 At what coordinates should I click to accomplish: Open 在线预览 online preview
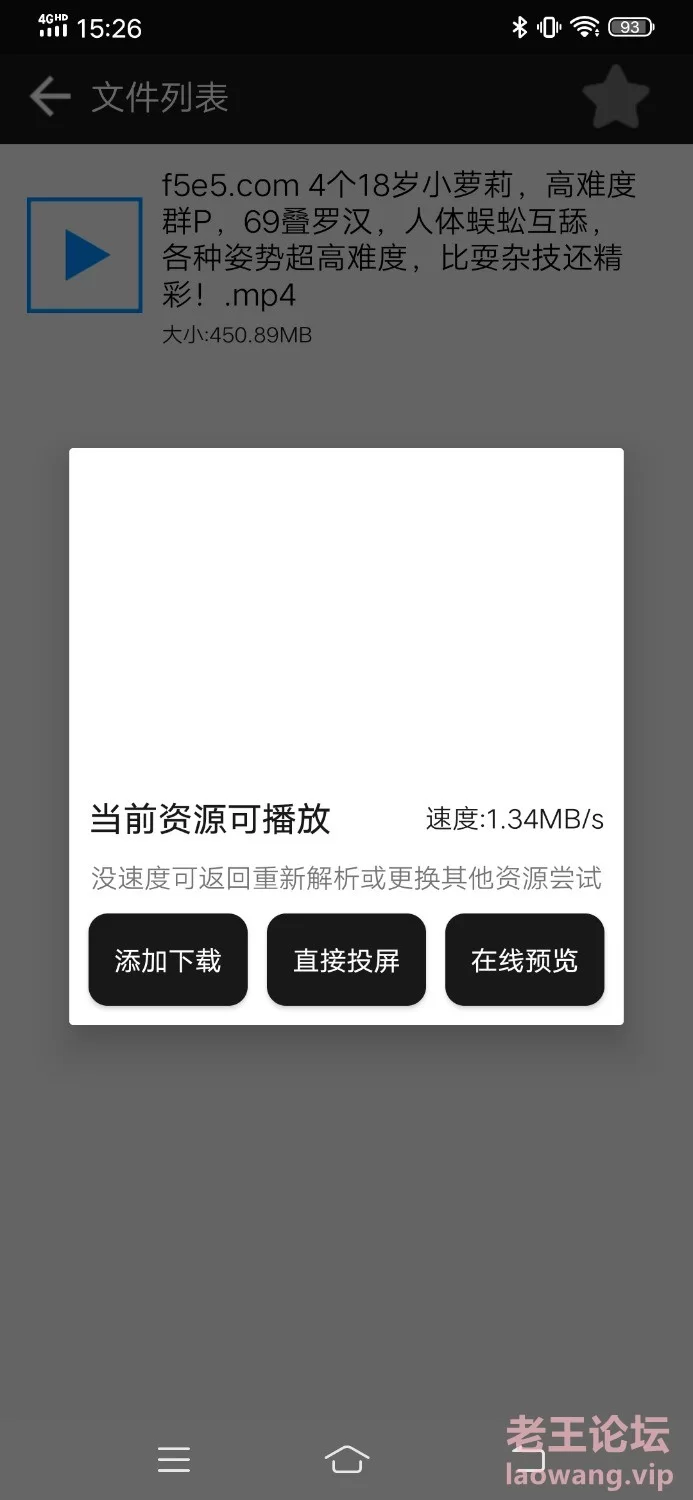pyautogui.click(x=524, y=960)
